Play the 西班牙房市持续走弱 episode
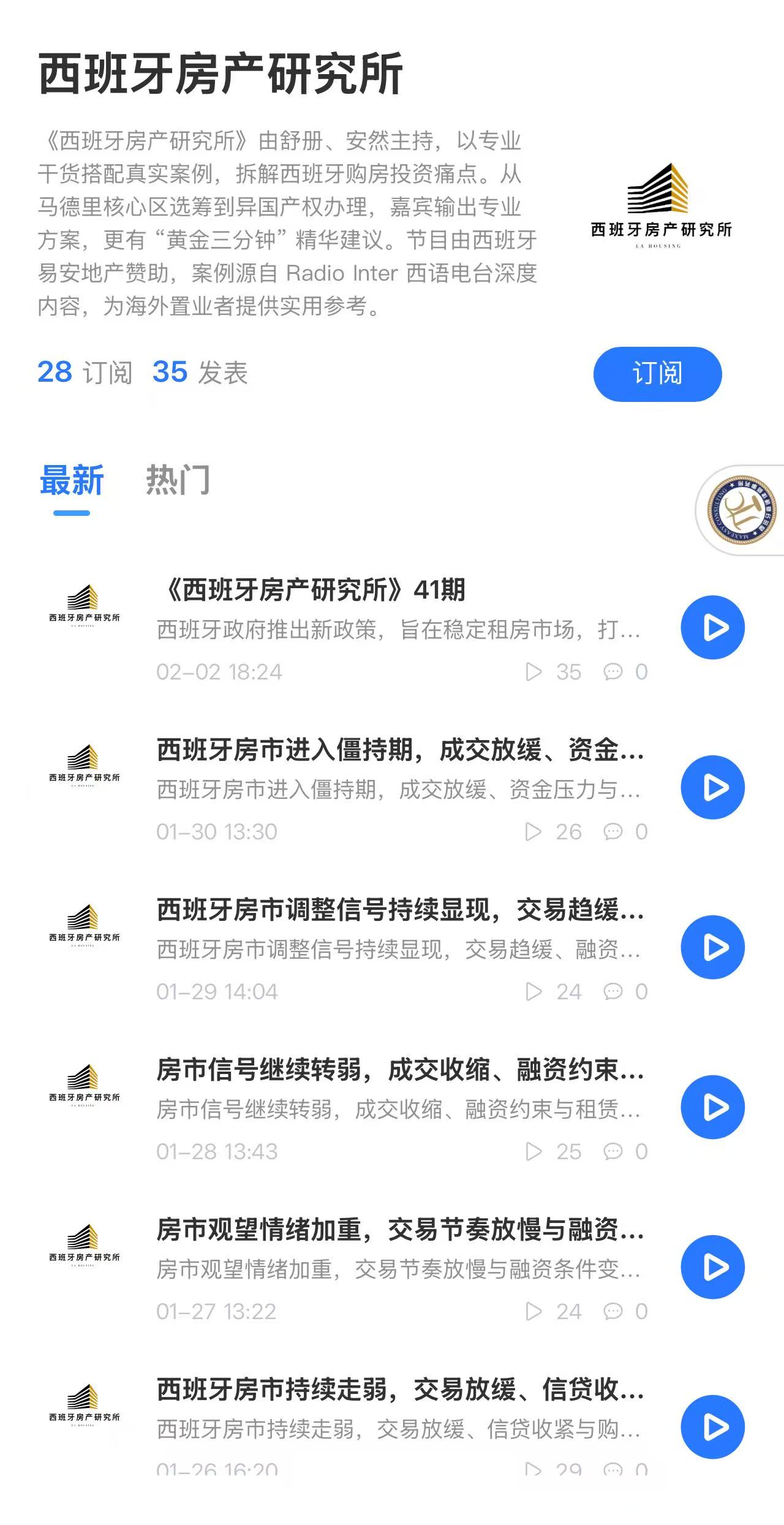The image size is (784, 1525). pos(712,1427)
